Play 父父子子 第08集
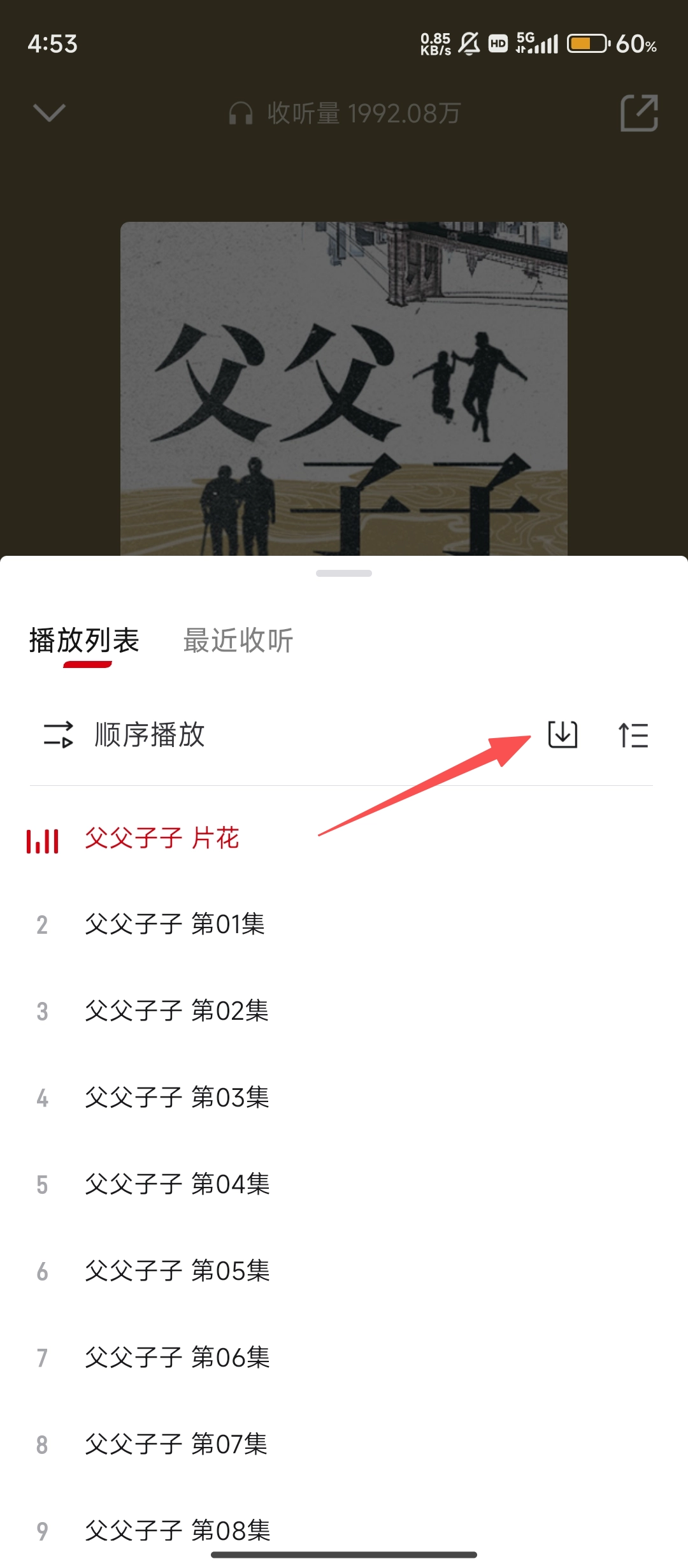Viewport: 688px width, 1568px height. (x=177, y=1530)
